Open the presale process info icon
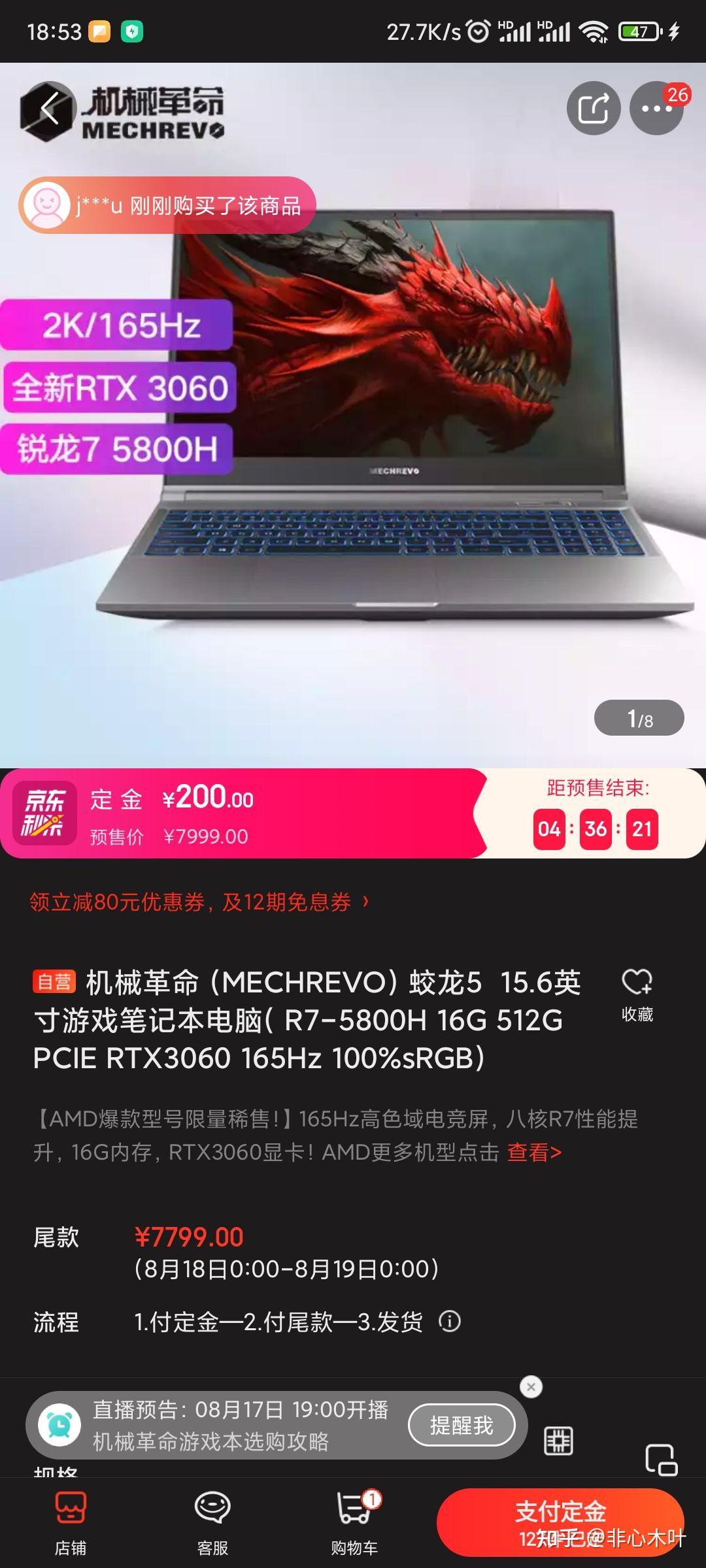The image size is (706, 1568). pyautogui.click(x=450, y=1322)
